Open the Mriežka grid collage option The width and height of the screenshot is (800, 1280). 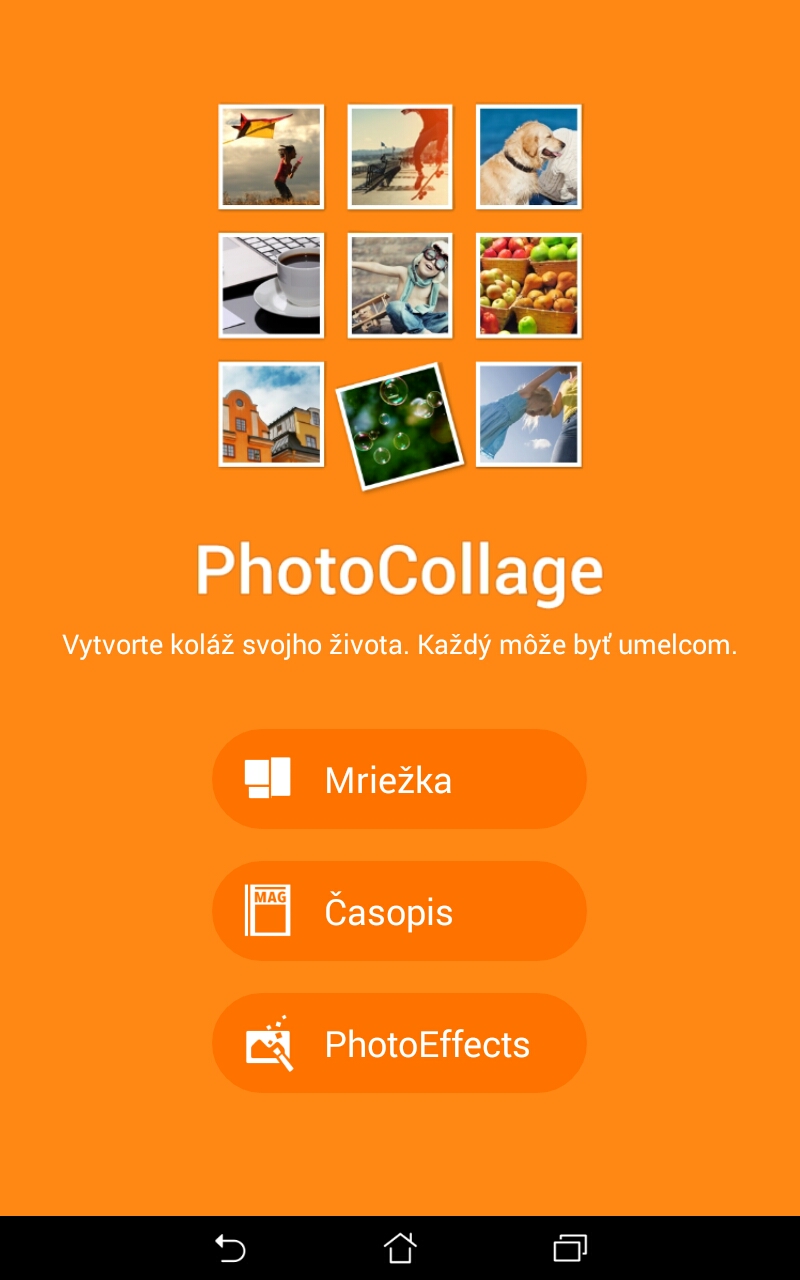399,779
